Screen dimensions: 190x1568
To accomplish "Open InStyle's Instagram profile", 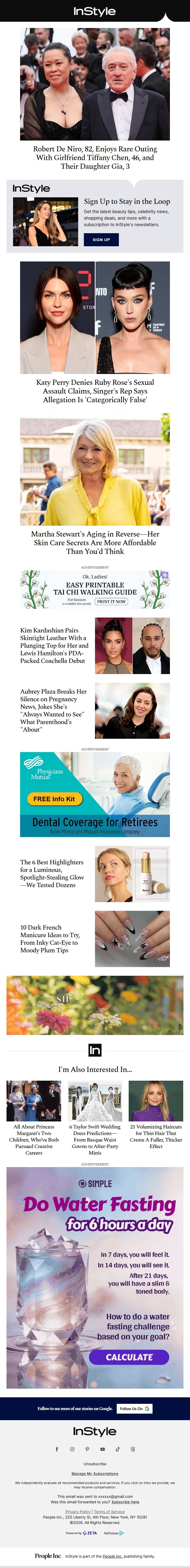I will point(72,1449).
